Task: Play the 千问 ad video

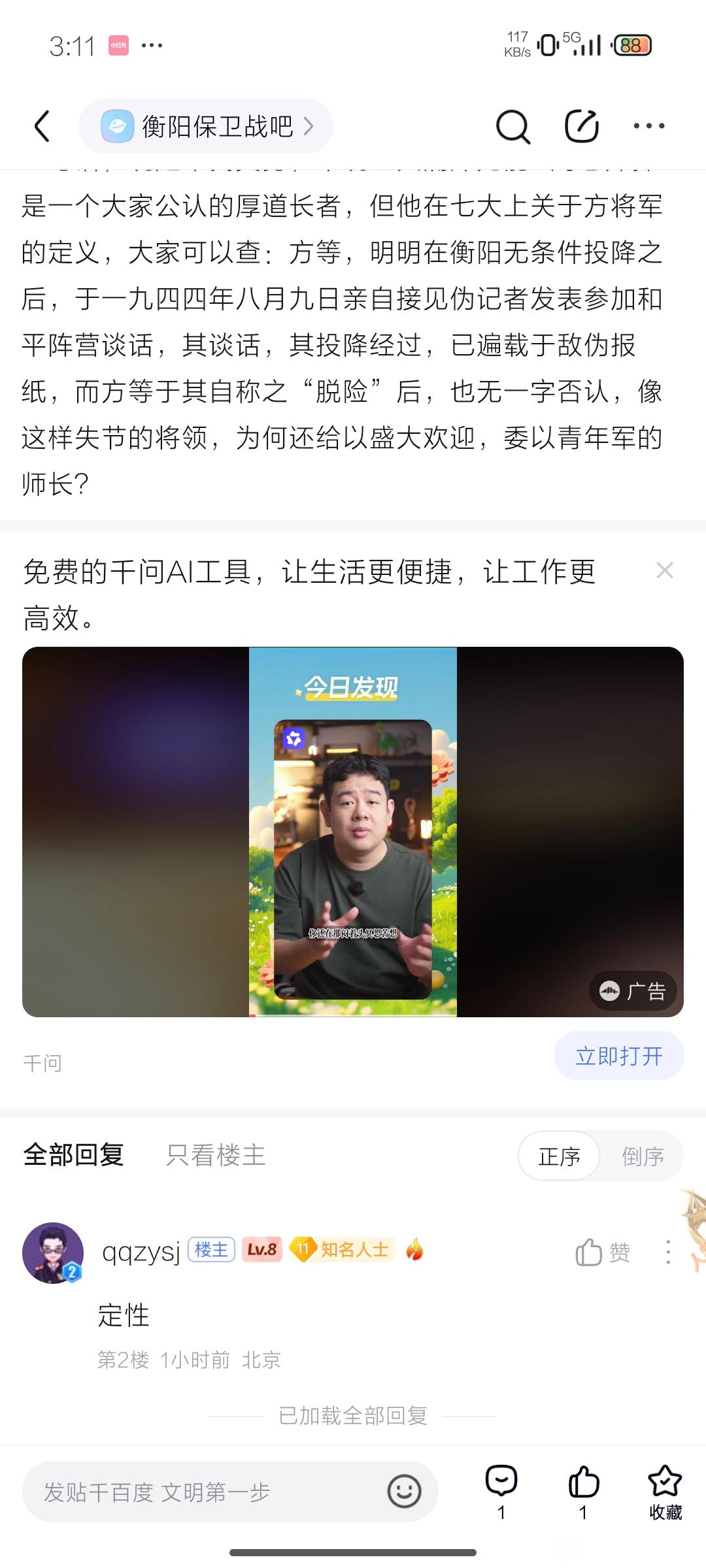Action: 353,832
